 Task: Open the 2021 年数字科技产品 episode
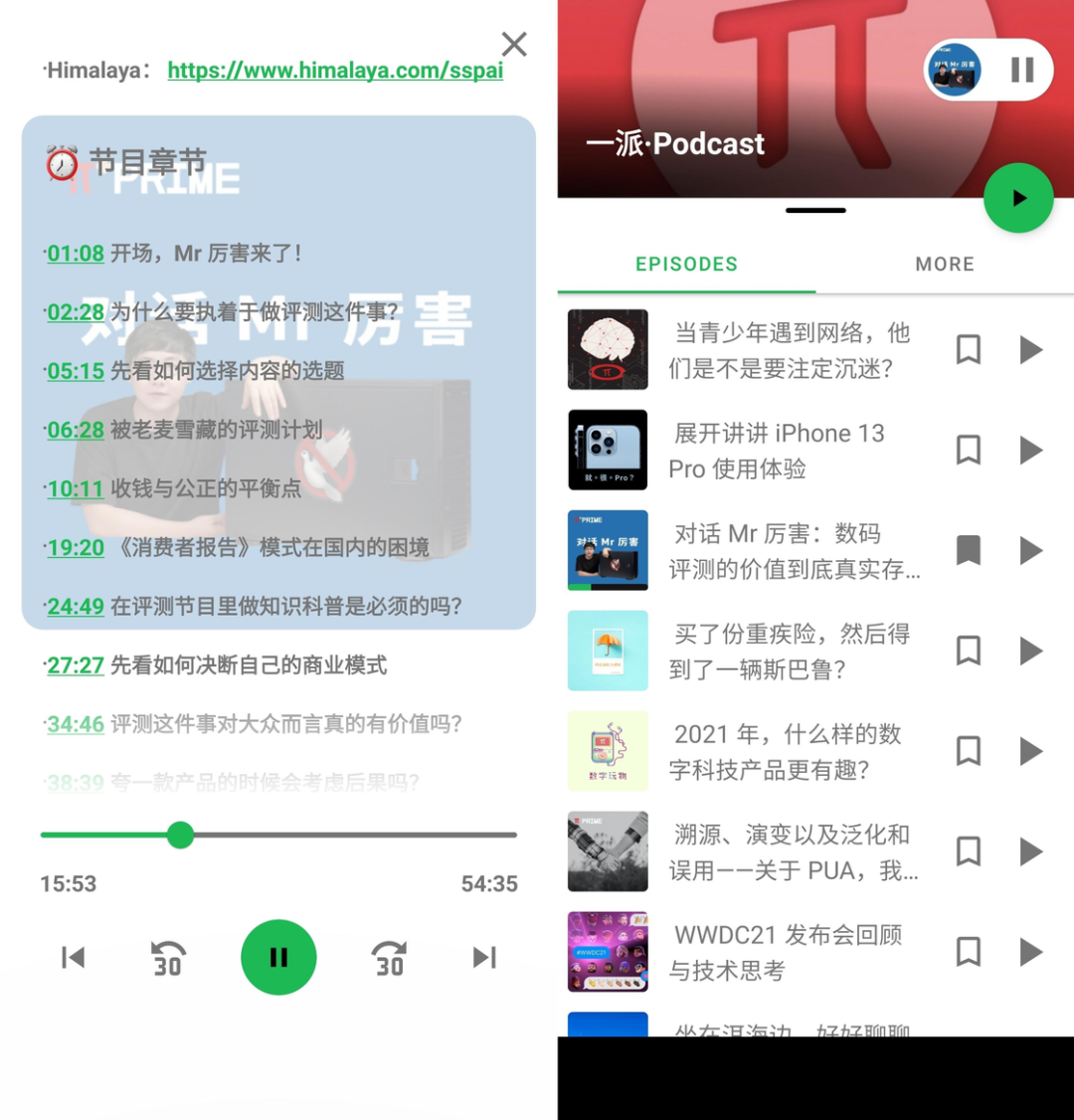point(786,751)
